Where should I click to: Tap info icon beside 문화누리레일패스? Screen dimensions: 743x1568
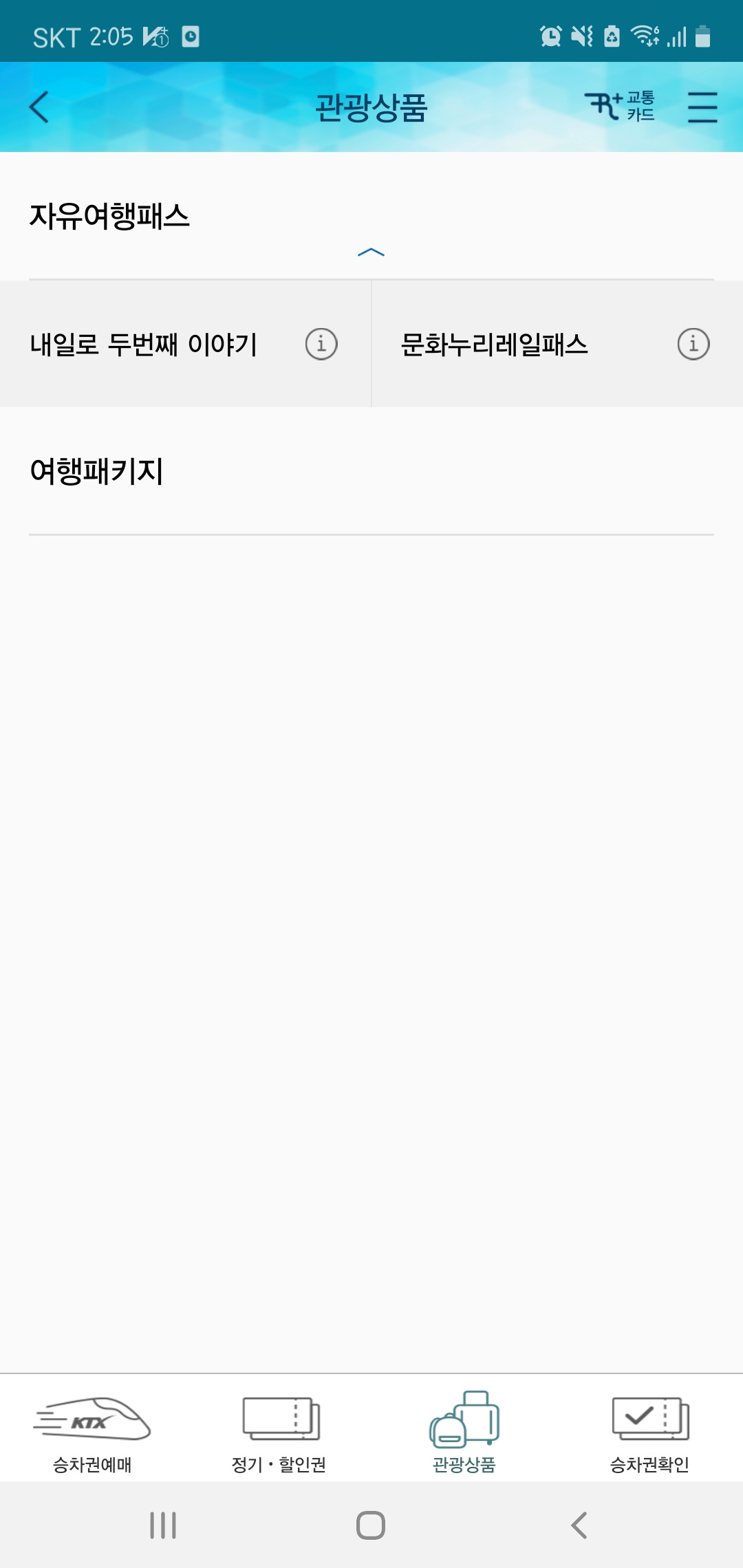coord(693,345)
